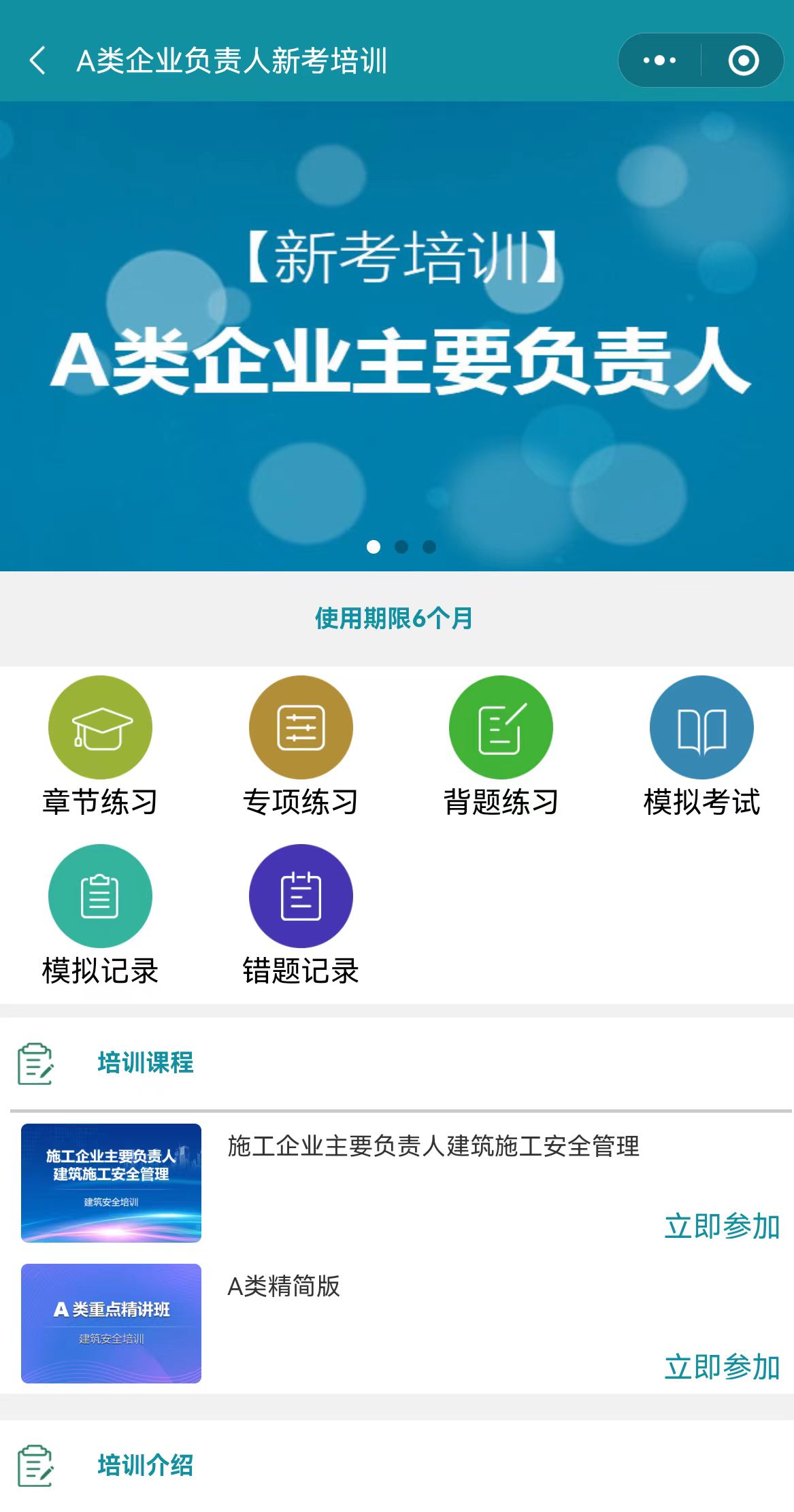Open 章节练习 chapter practice
This screenshot has height=1512, width=794.
[x=100, y=728]
